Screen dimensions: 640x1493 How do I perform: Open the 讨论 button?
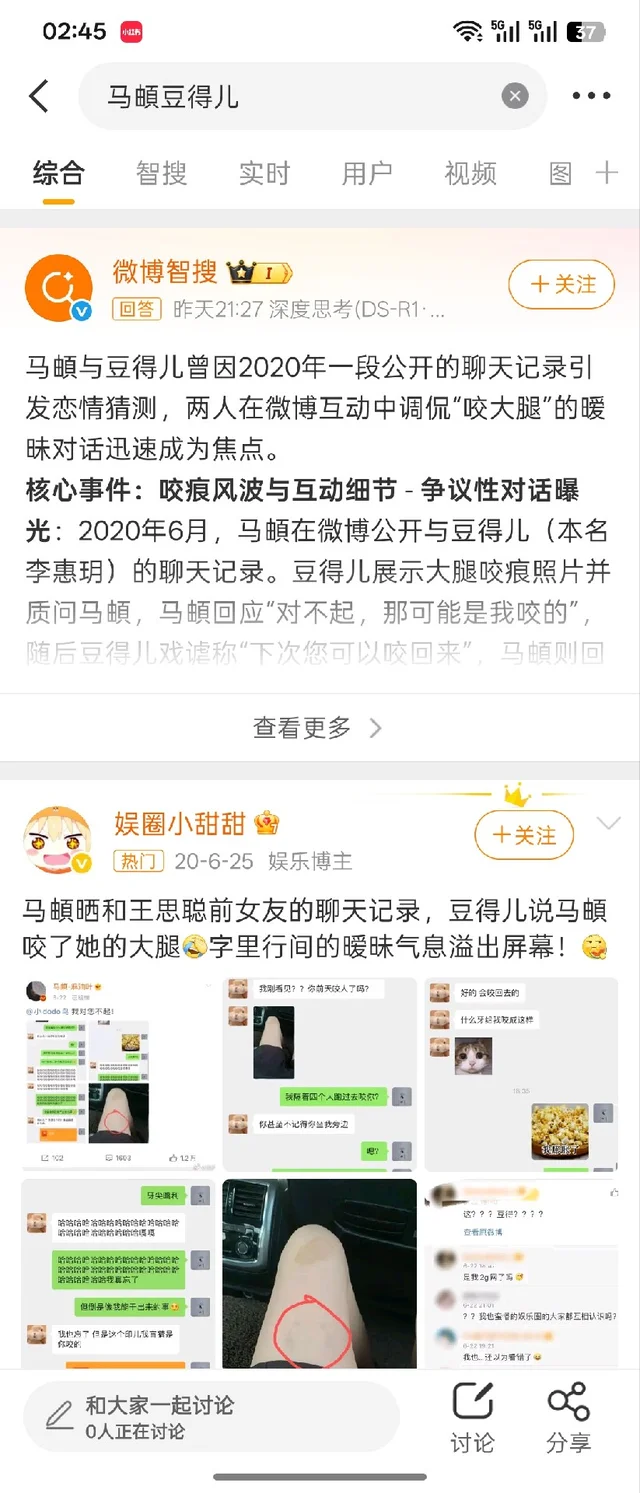tap(472, 1417)
